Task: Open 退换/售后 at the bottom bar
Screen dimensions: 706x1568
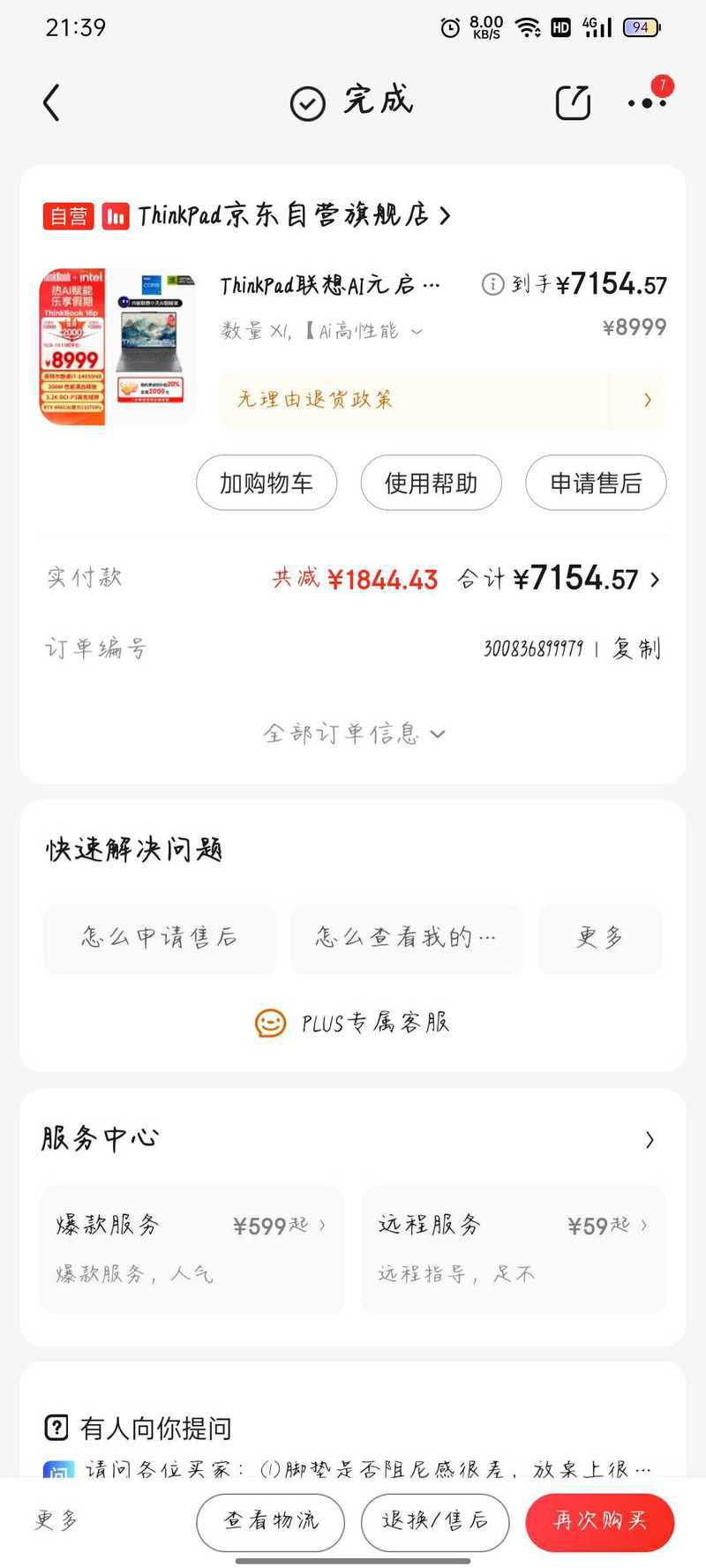Action: (435, 1521)
